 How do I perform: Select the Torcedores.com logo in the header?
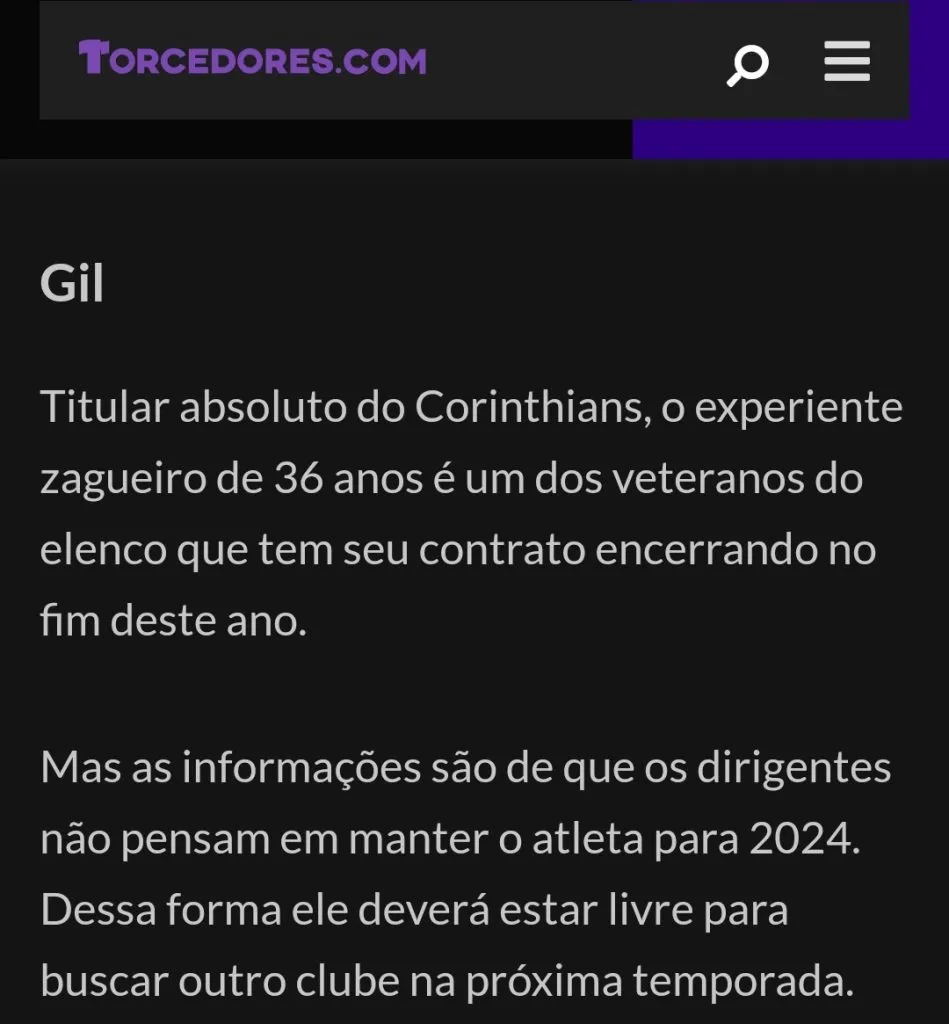(254, 62)
